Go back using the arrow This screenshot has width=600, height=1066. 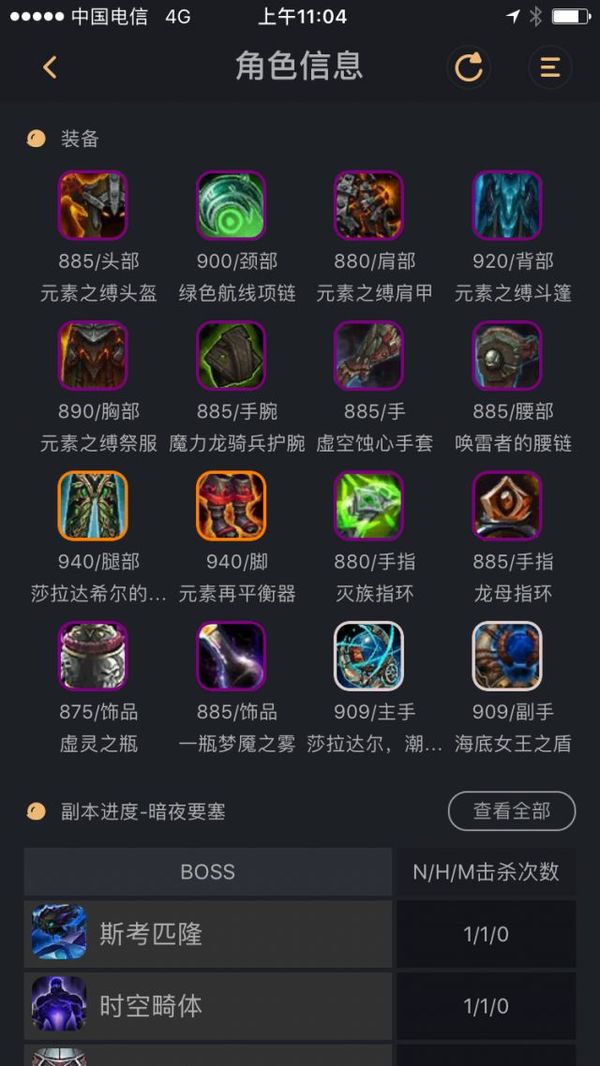pyautogui.click(x=49, y=67)
